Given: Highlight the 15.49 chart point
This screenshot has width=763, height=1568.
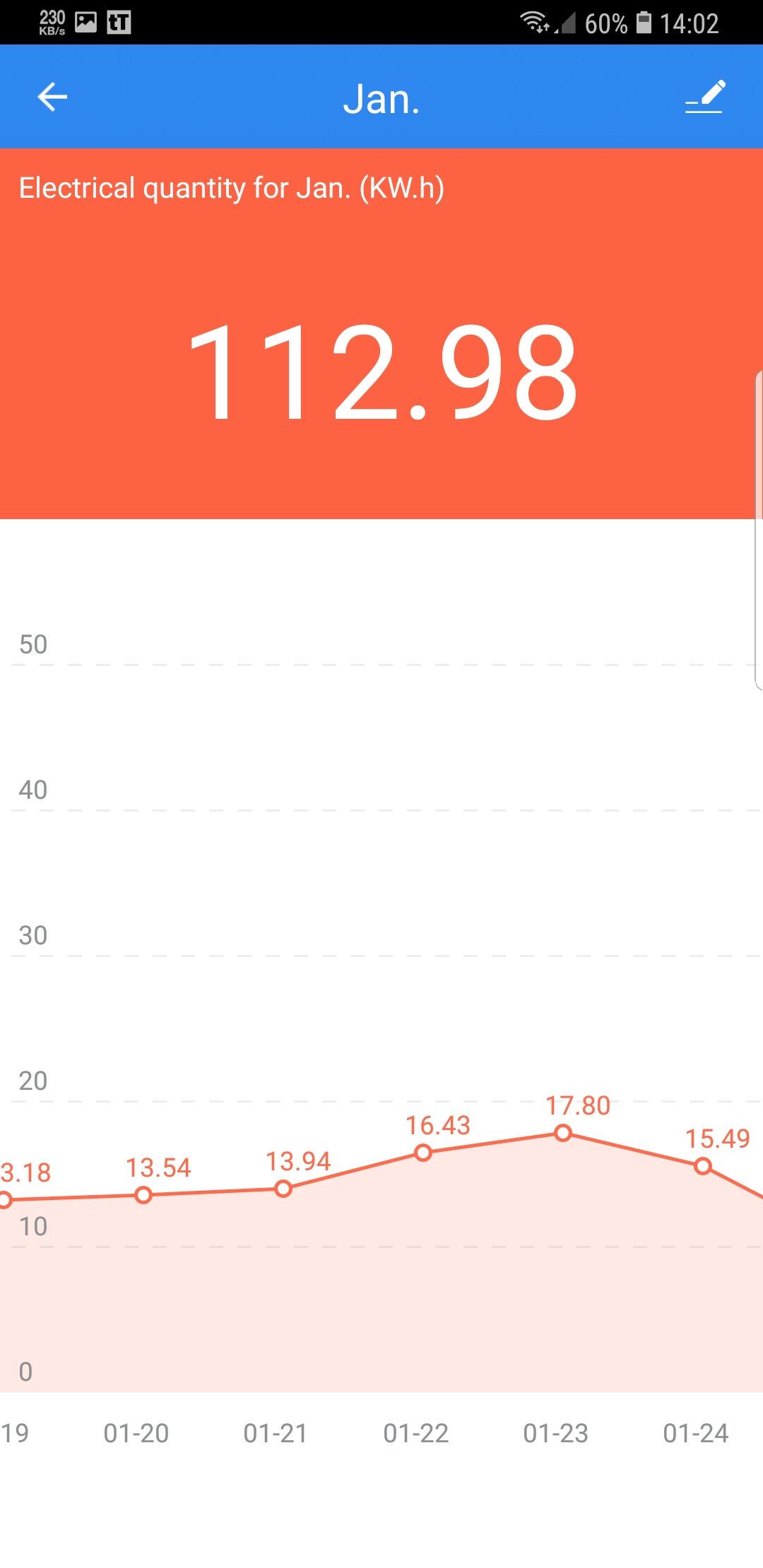Looking at the screenshot, I should [703, 1167].
